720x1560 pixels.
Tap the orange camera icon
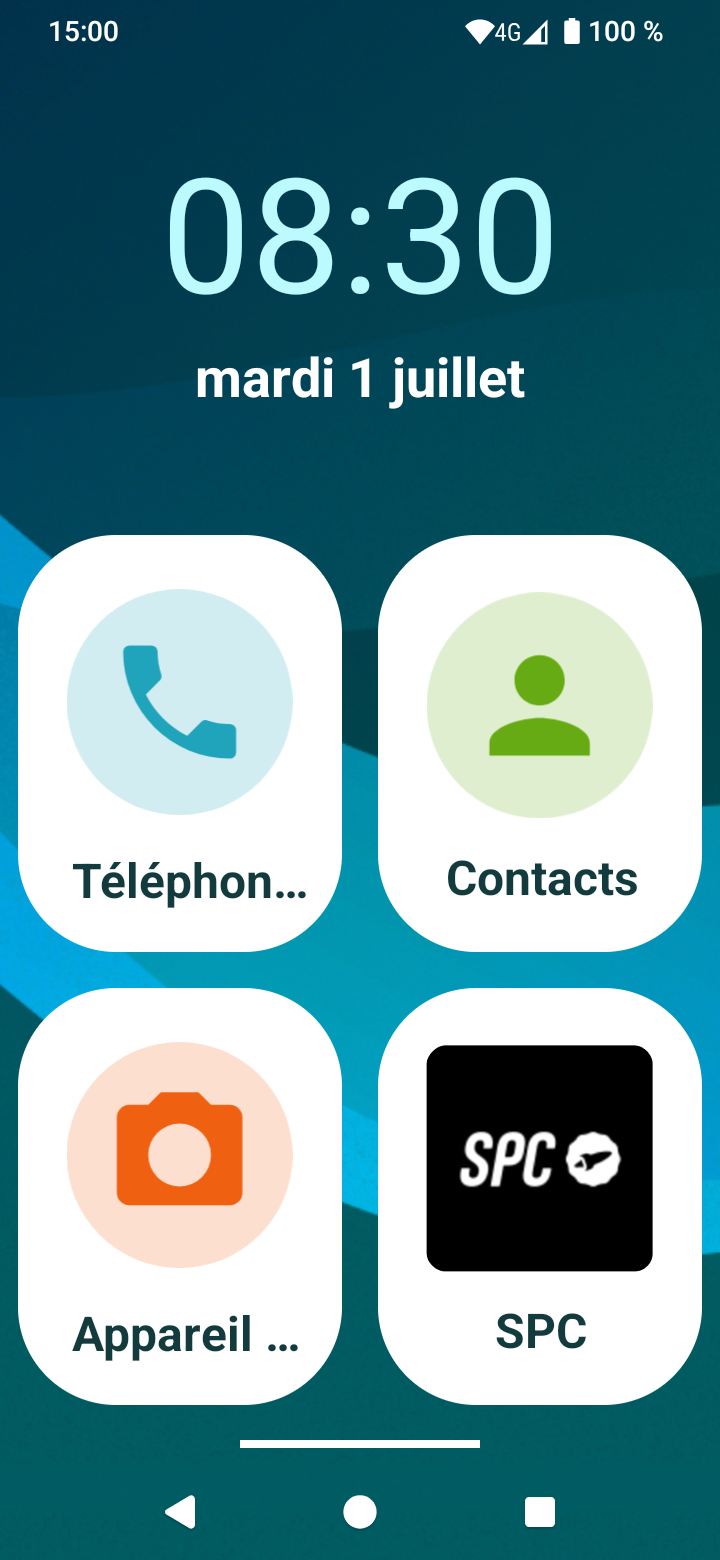[180, 1156]
